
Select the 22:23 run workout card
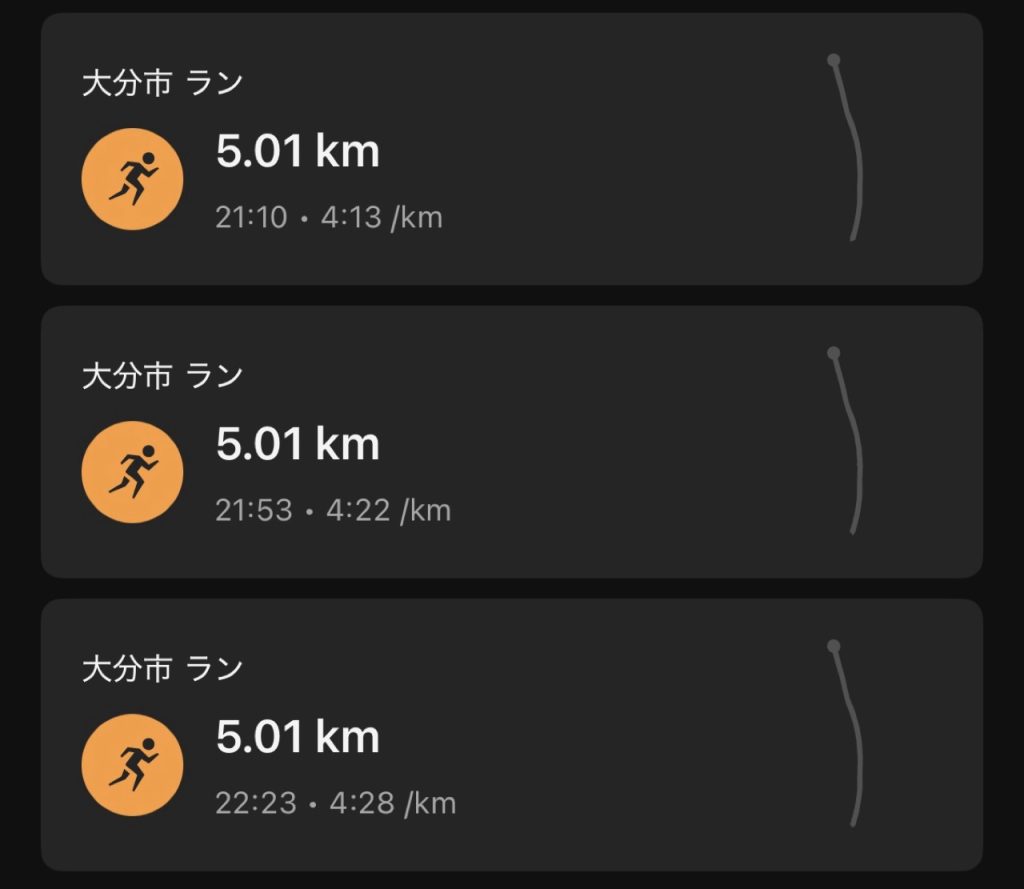click(510, 735)
